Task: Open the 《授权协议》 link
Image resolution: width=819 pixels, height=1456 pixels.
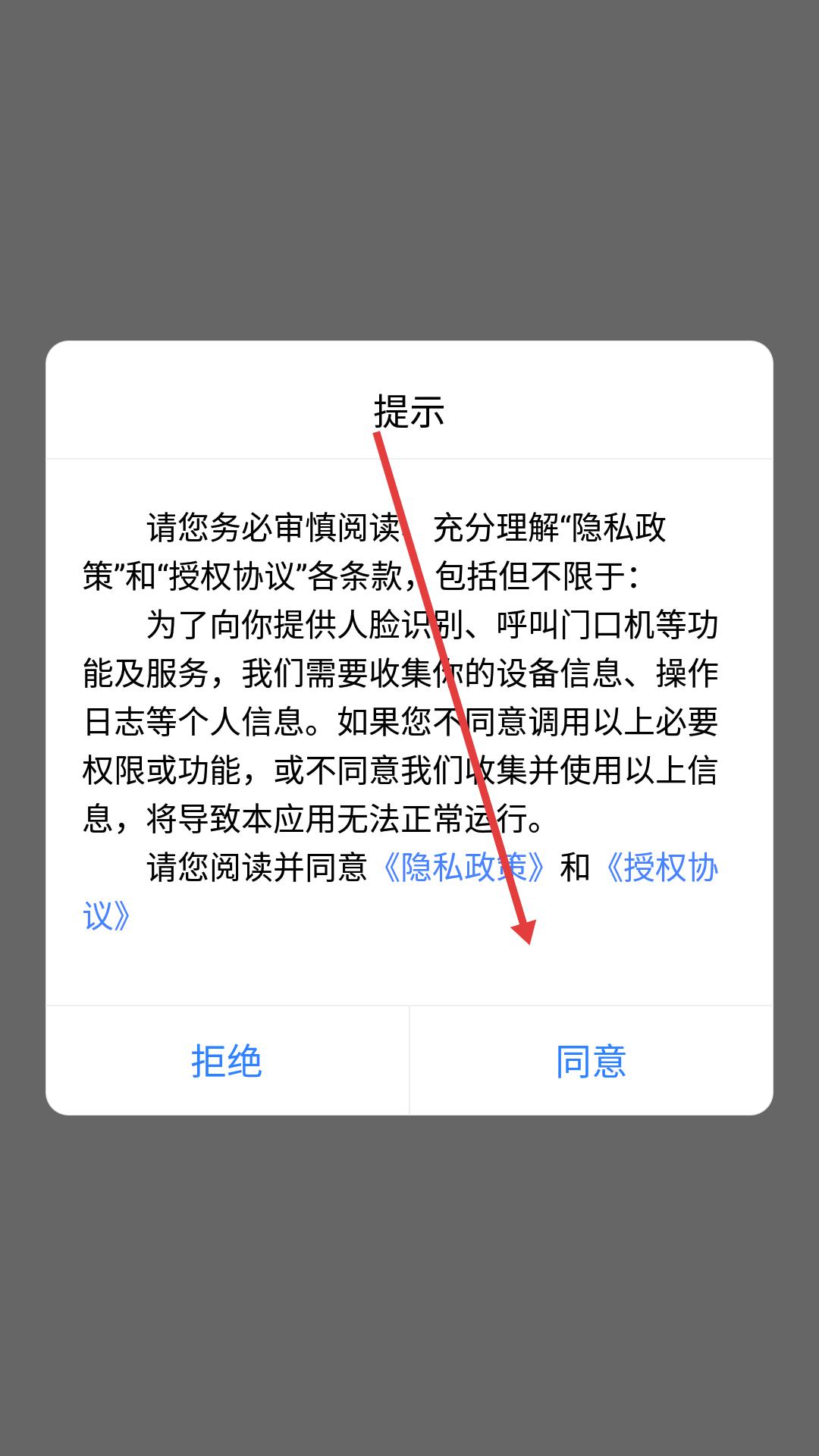Action: (x=659, y=868)
